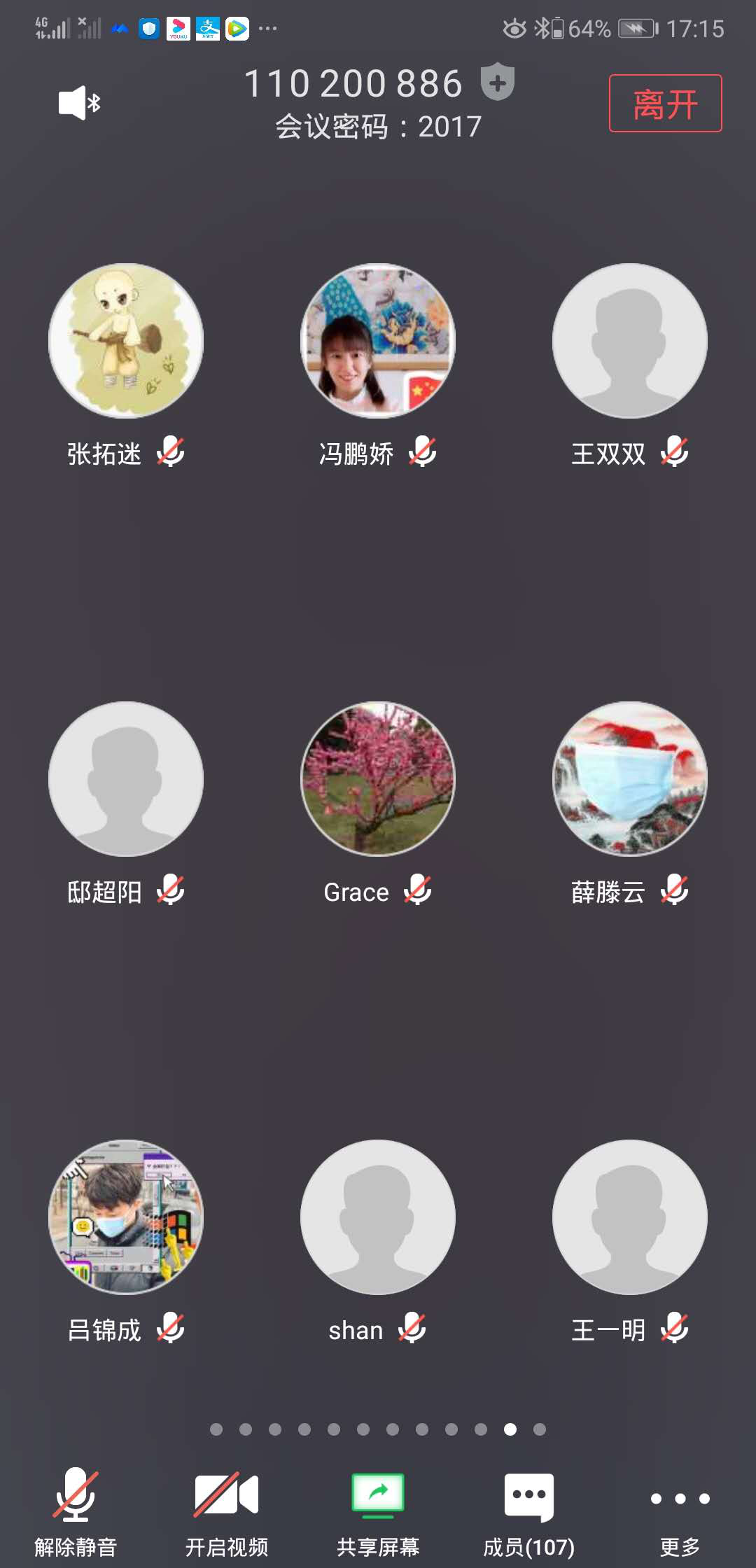
Task: Open 吕锦成's participant tile
Action: click(126, 1217)
